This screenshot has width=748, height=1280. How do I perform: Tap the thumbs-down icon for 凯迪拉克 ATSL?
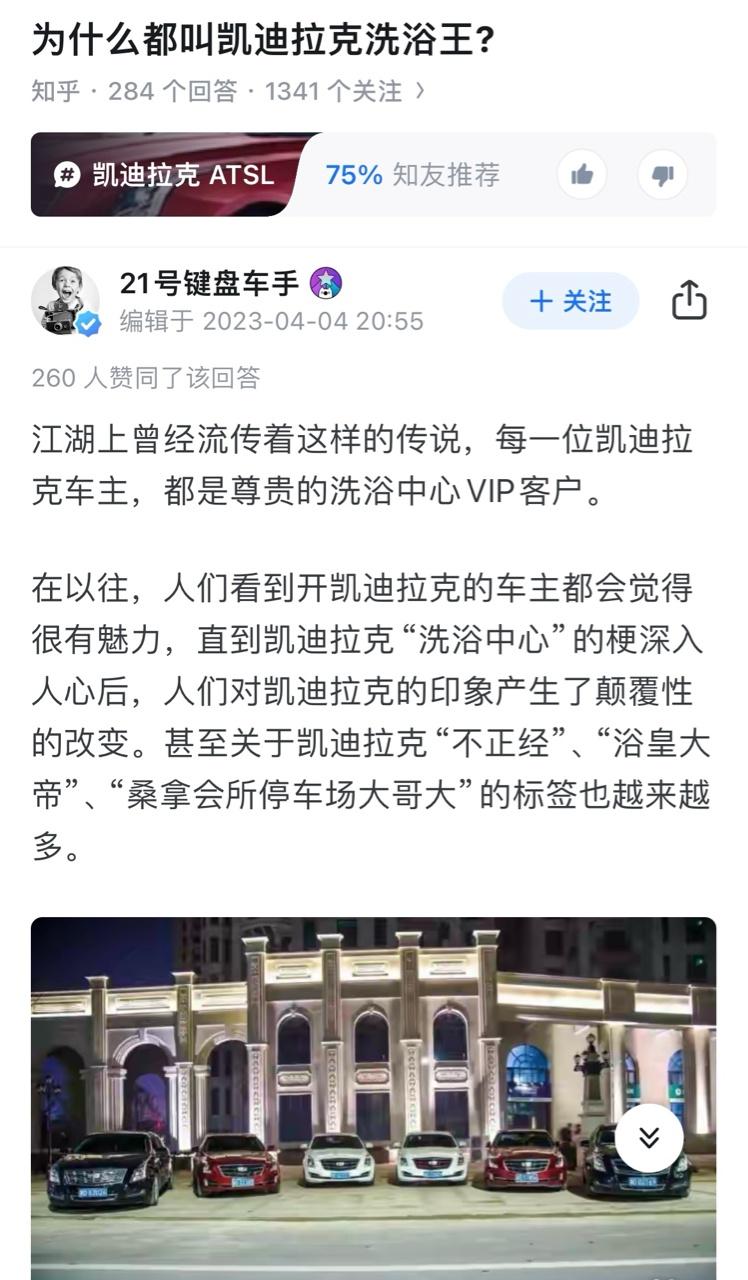pyautogui.click(x=662, y=175)
